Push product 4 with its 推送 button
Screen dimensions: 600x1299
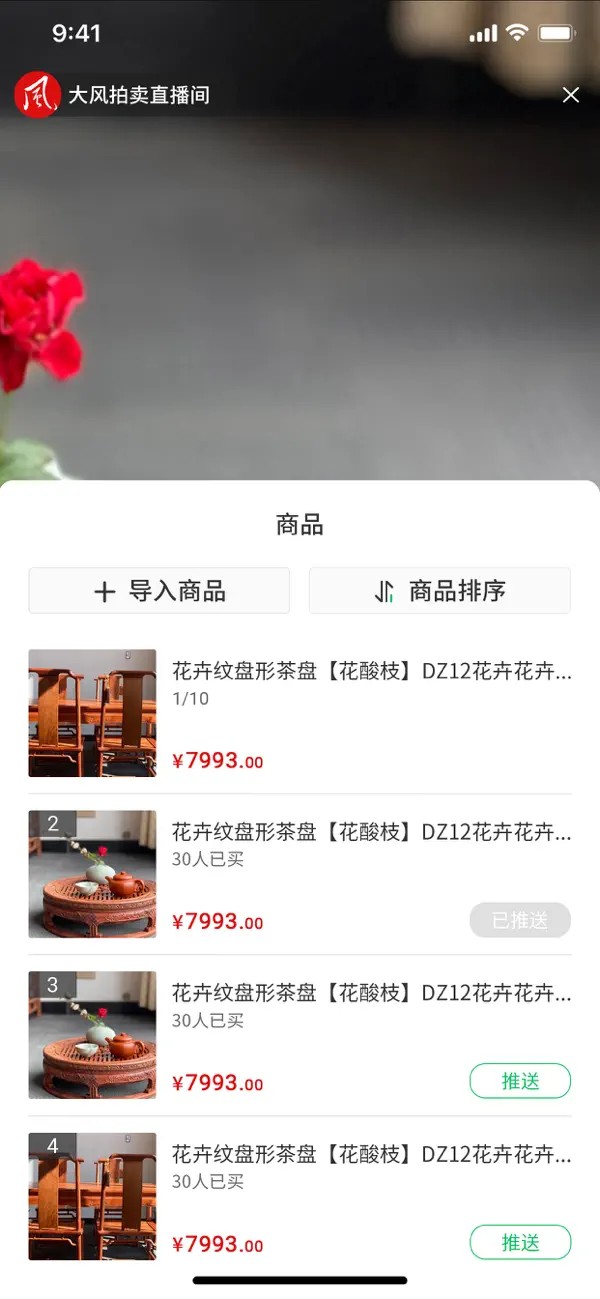520,1243
